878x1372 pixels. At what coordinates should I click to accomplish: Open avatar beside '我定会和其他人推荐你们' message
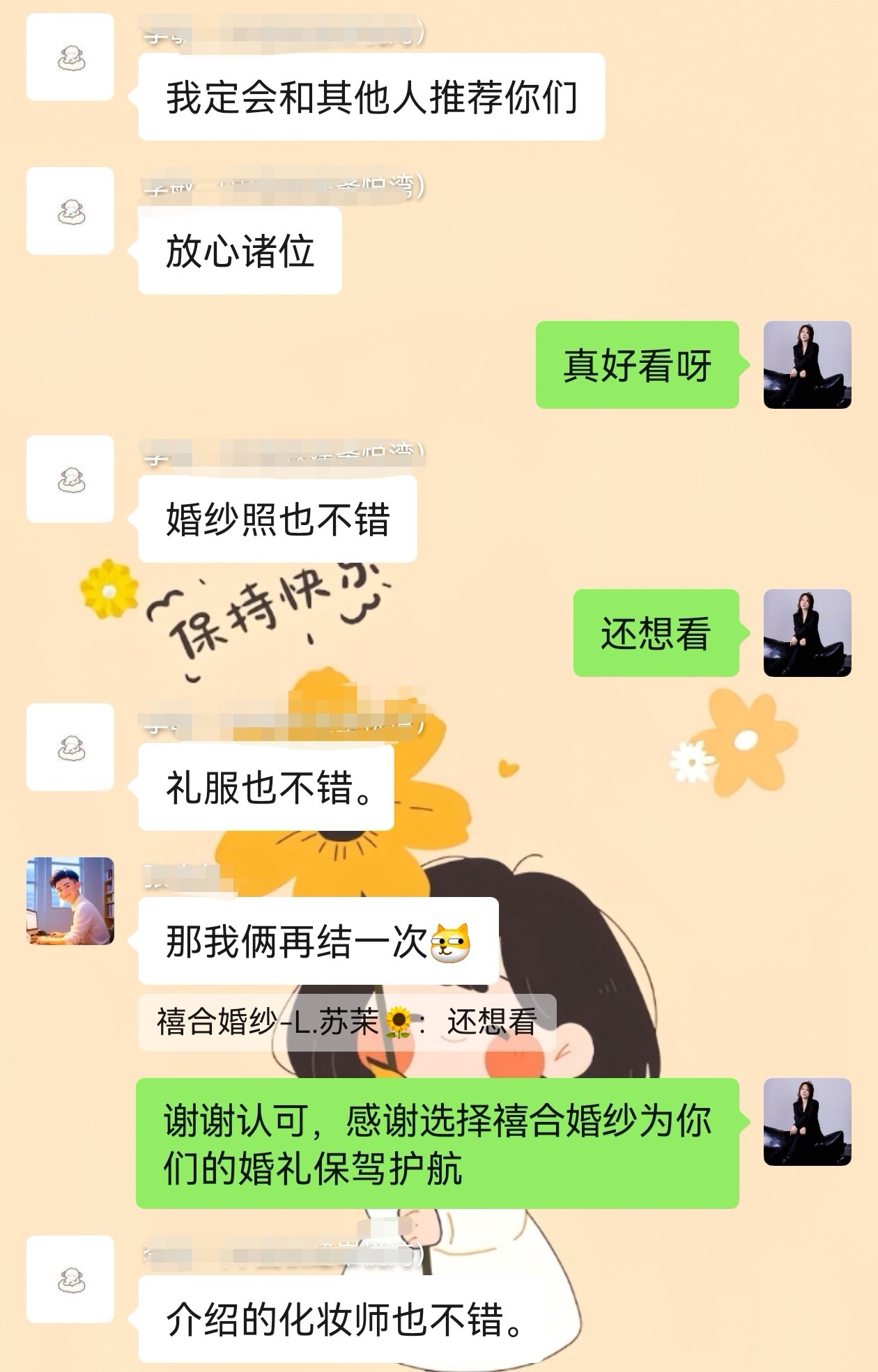(x=70, y=57)
